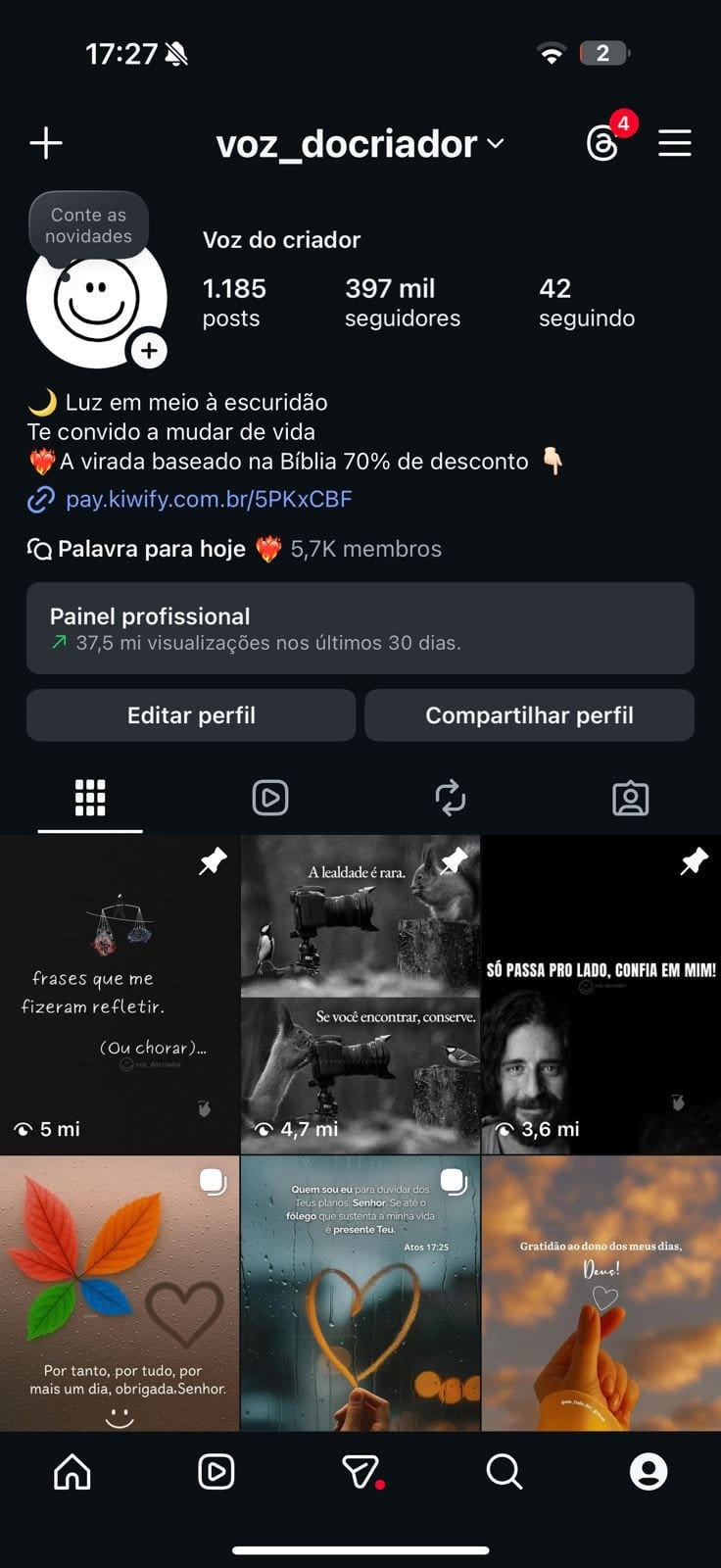Image resolution: width=721 pixels, height=1568 pixels.
Task: Tap the home icon in bottom navigation
Action: (72, 1472)
